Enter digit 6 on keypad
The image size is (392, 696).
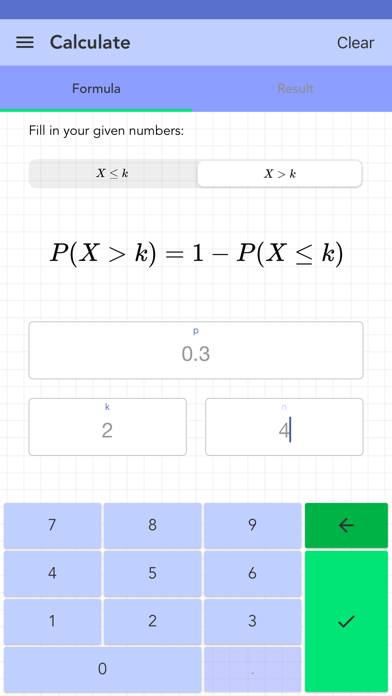coord(252,573)
